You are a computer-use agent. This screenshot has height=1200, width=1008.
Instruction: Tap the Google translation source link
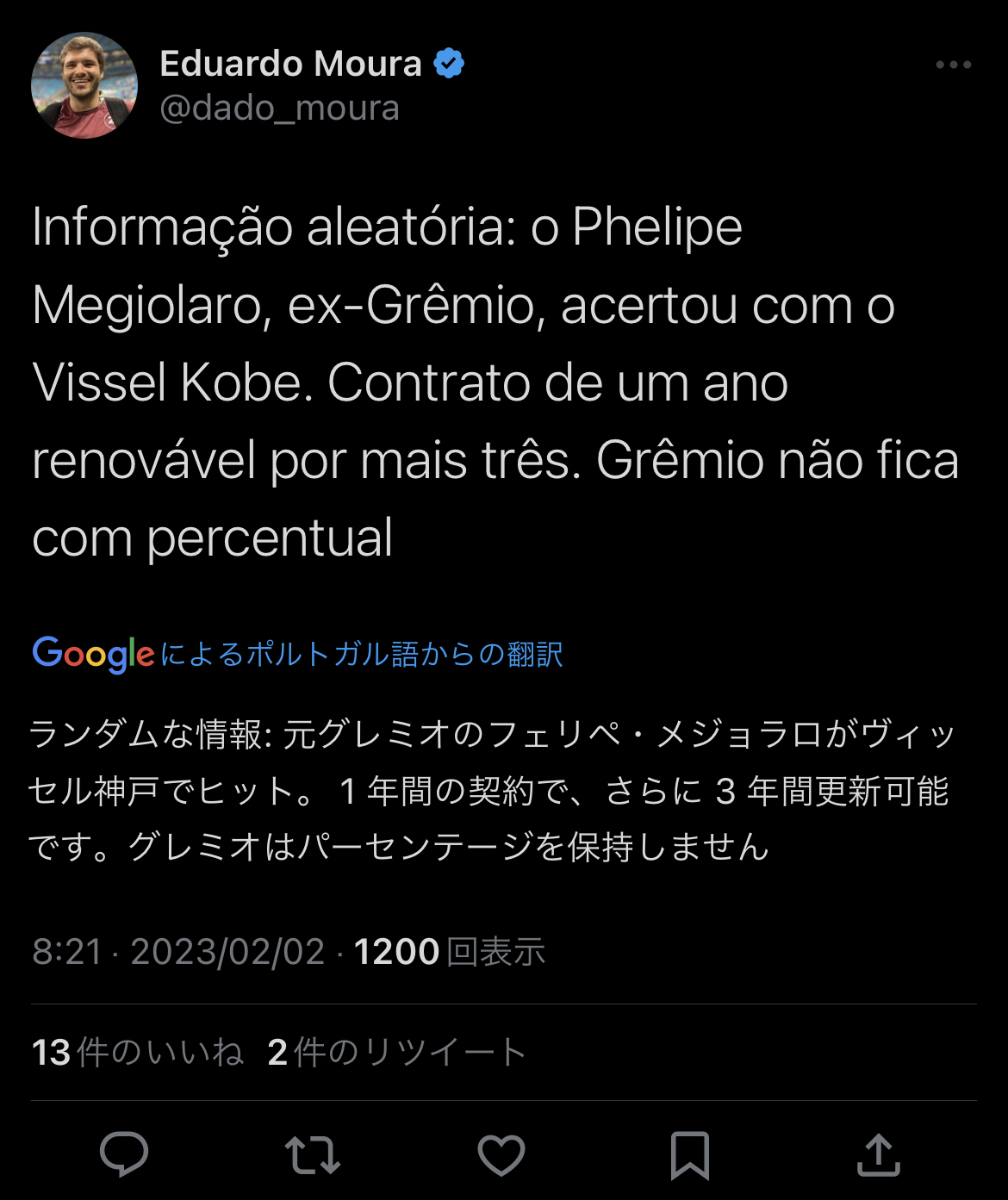tap(297, 654)
